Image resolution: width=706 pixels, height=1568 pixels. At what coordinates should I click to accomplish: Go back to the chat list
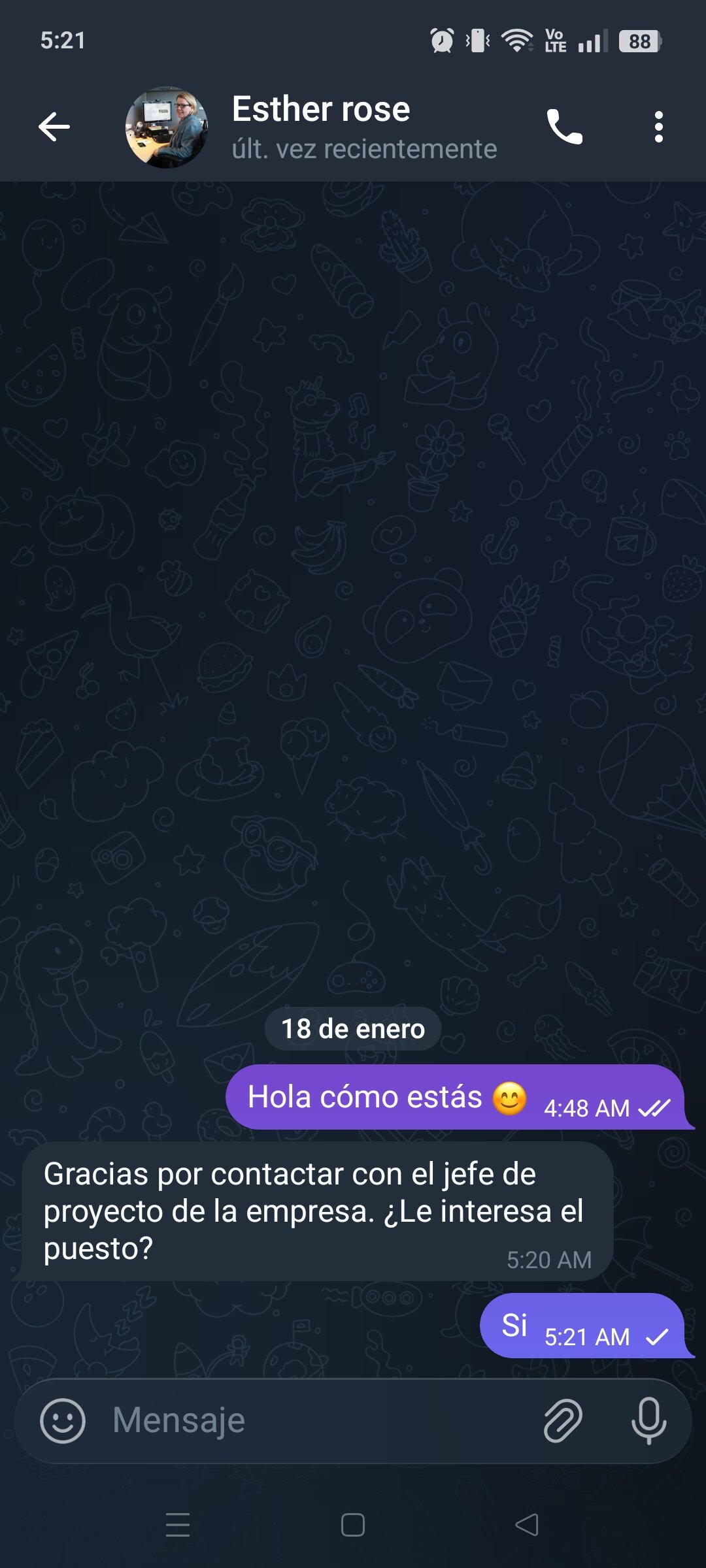(x=54, y=127)
